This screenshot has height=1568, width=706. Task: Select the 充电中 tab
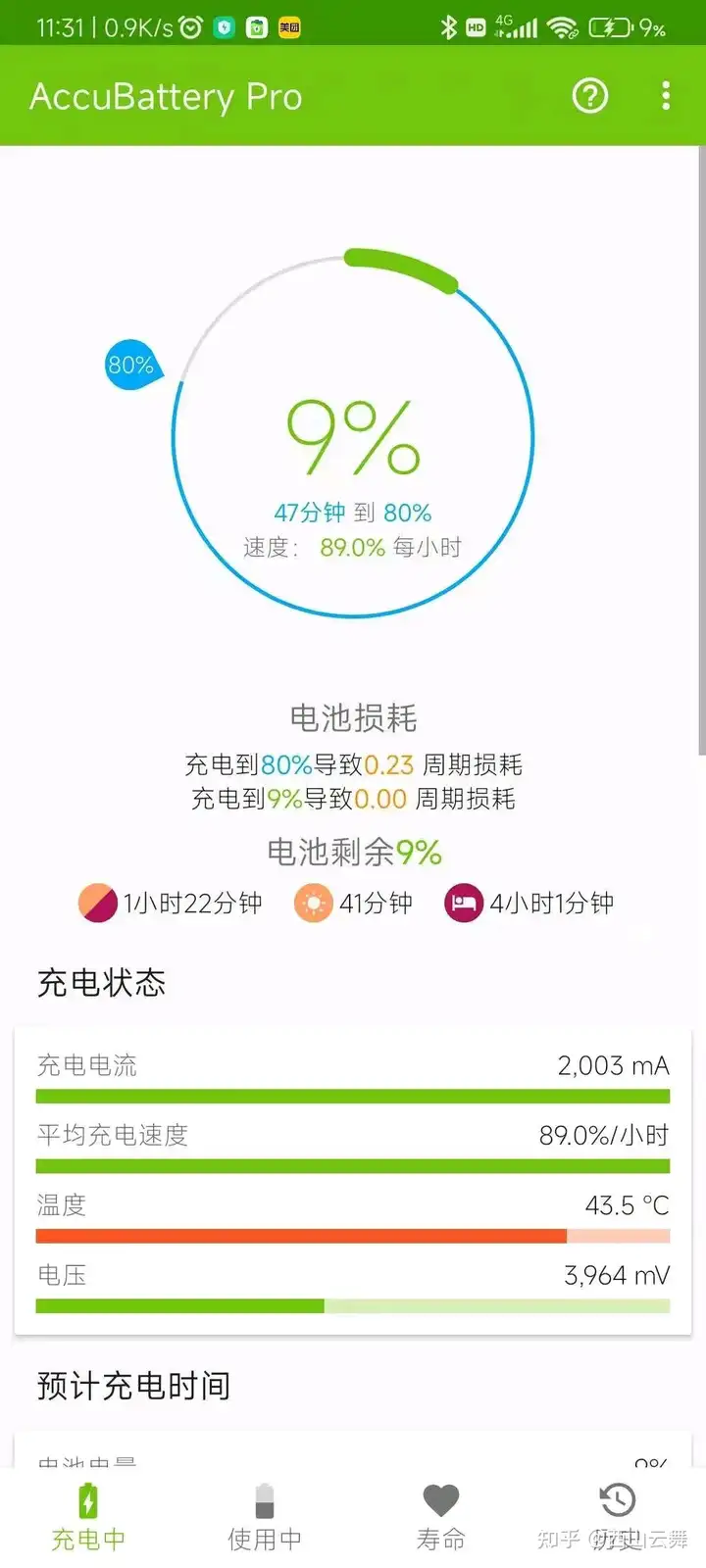tap(88, 1517)
